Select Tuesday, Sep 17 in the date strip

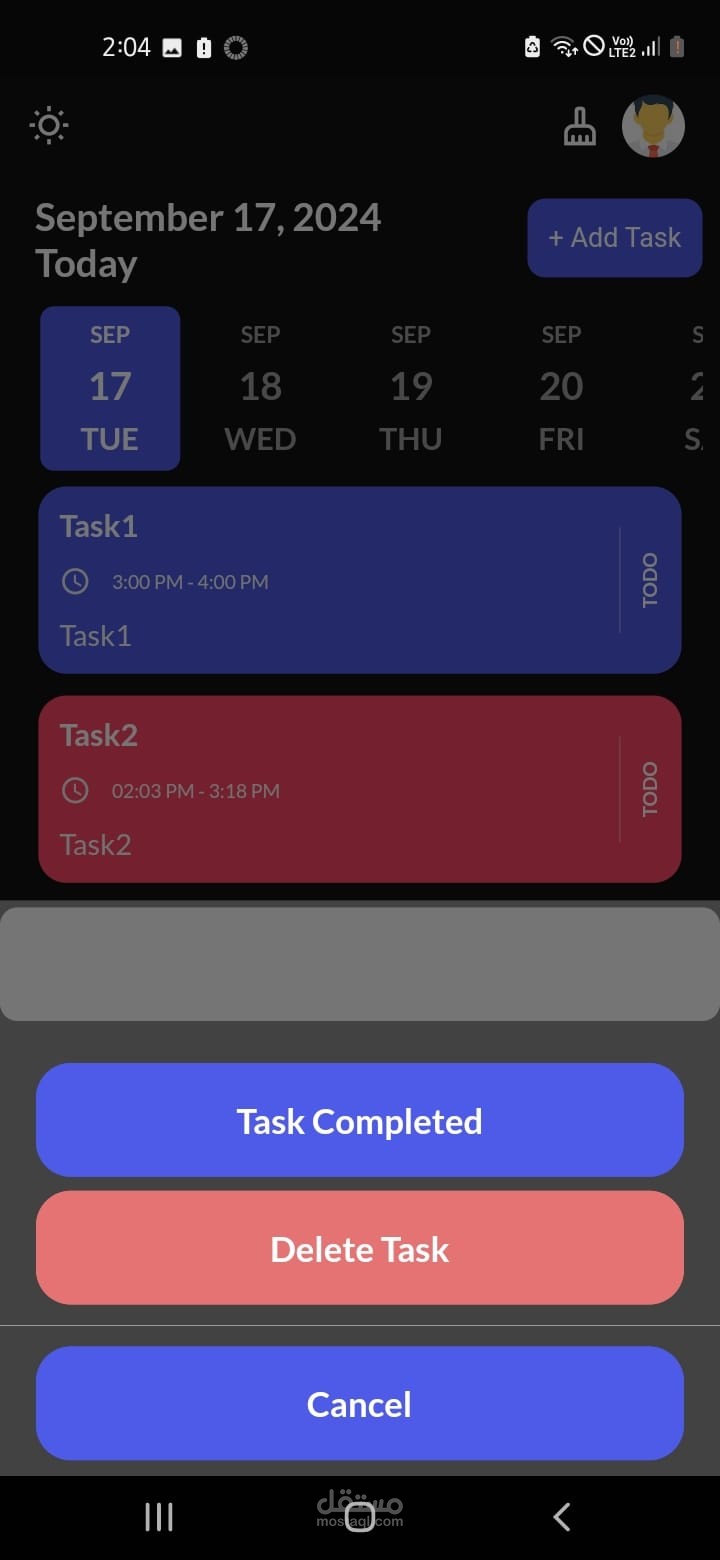pos(110,388)
